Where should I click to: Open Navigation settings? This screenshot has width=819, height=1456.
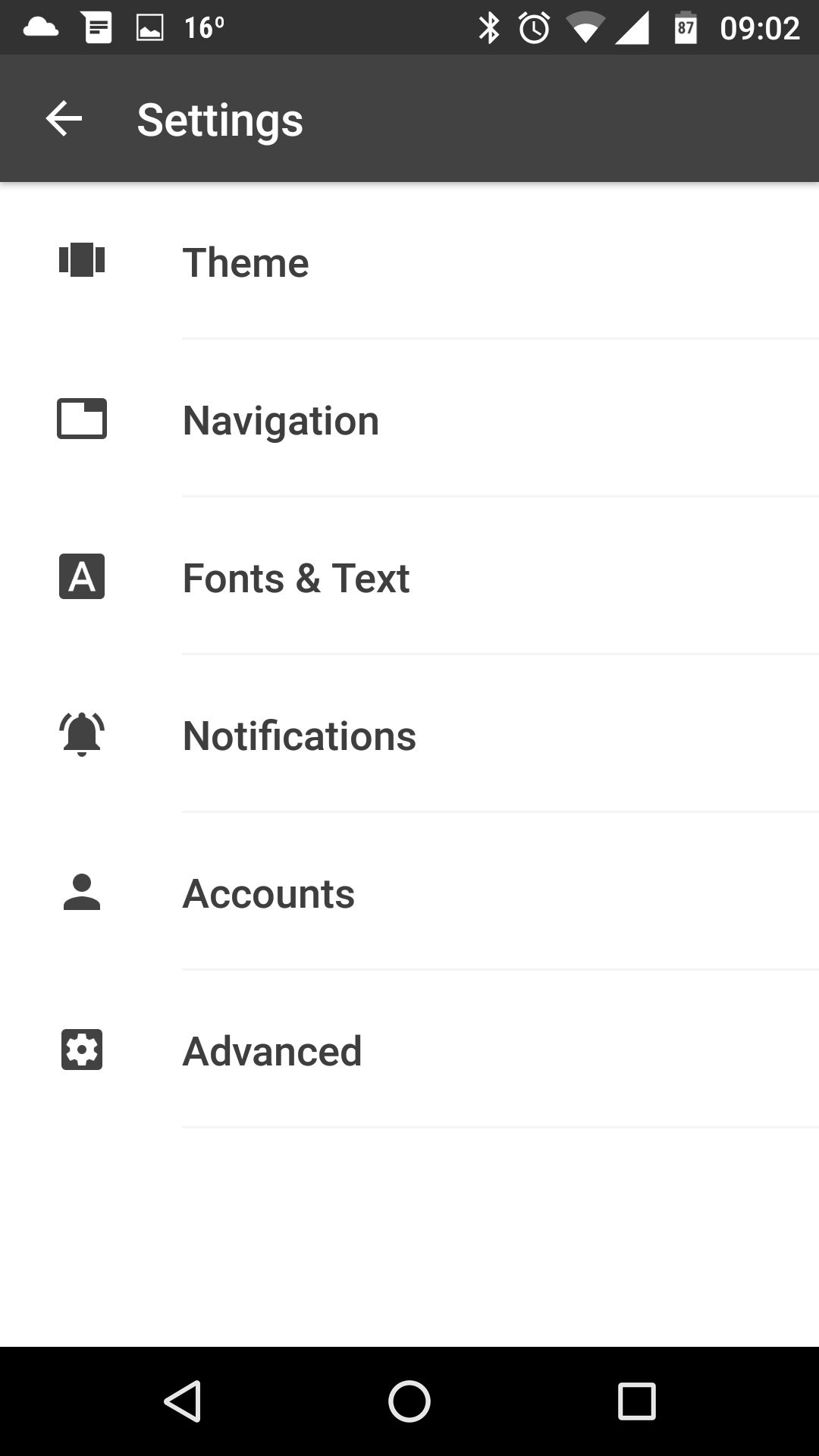pos(409,418)
